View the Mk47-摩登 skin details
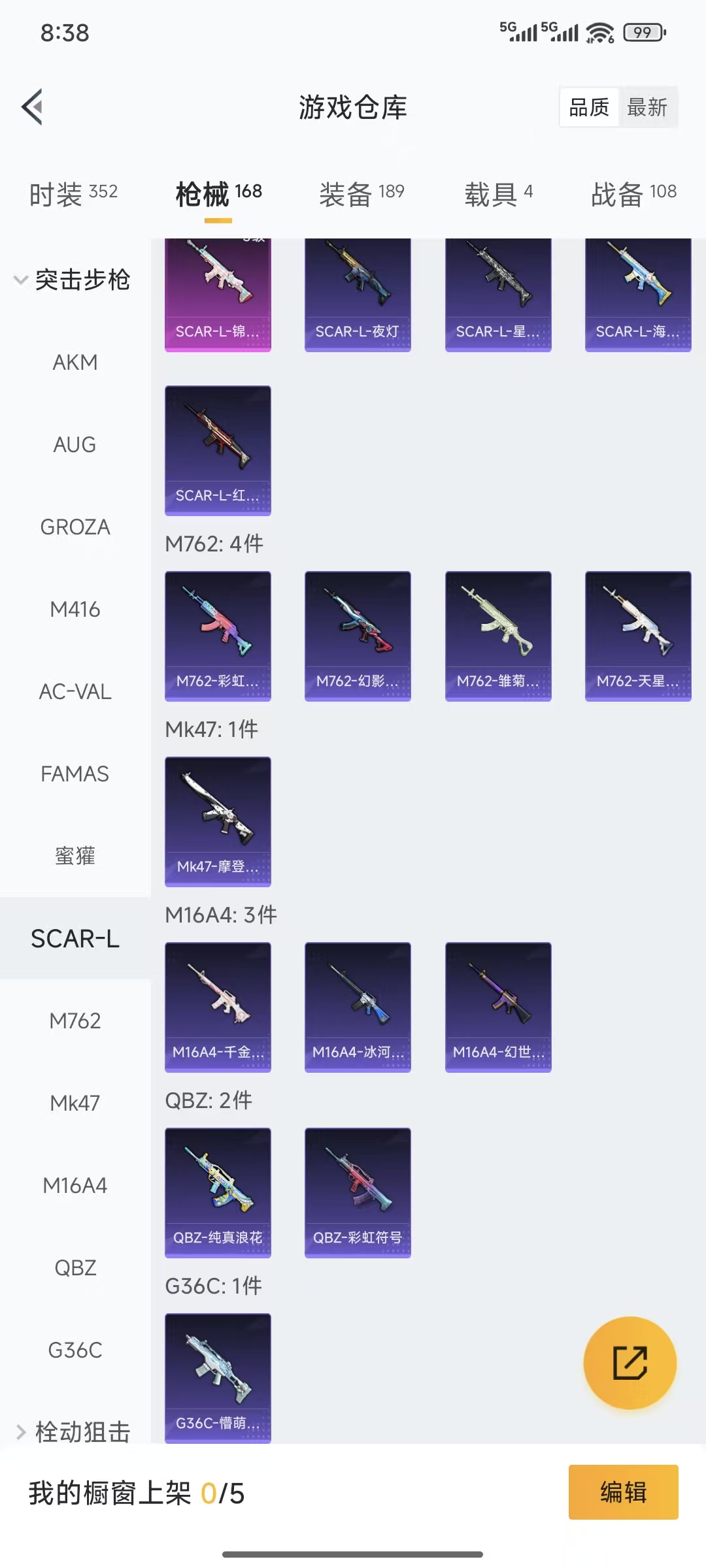Screen dimensions: 706x1568 pyautogui.click(x=218, y=823)
